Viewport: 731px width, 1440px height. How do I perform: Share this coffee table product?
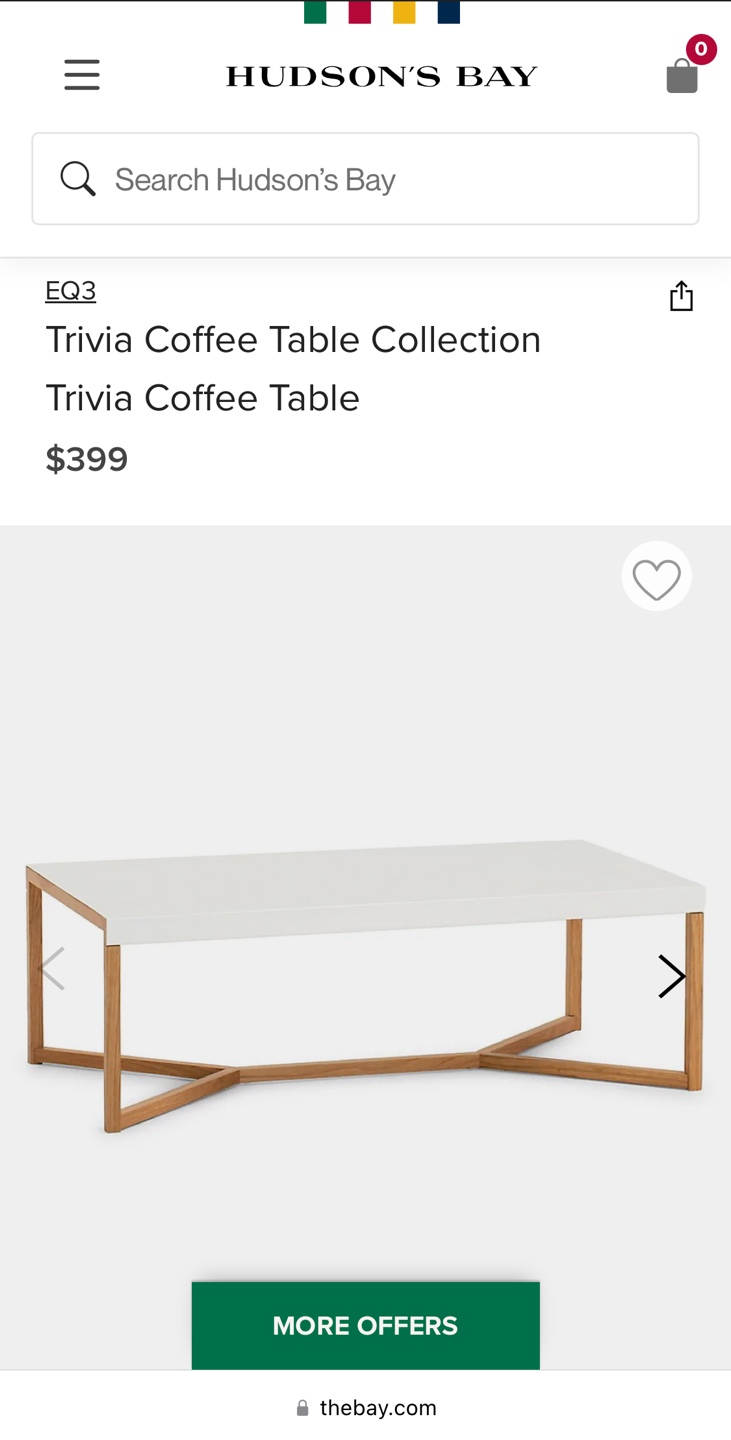pyautogui.click(x=681, y=296)
